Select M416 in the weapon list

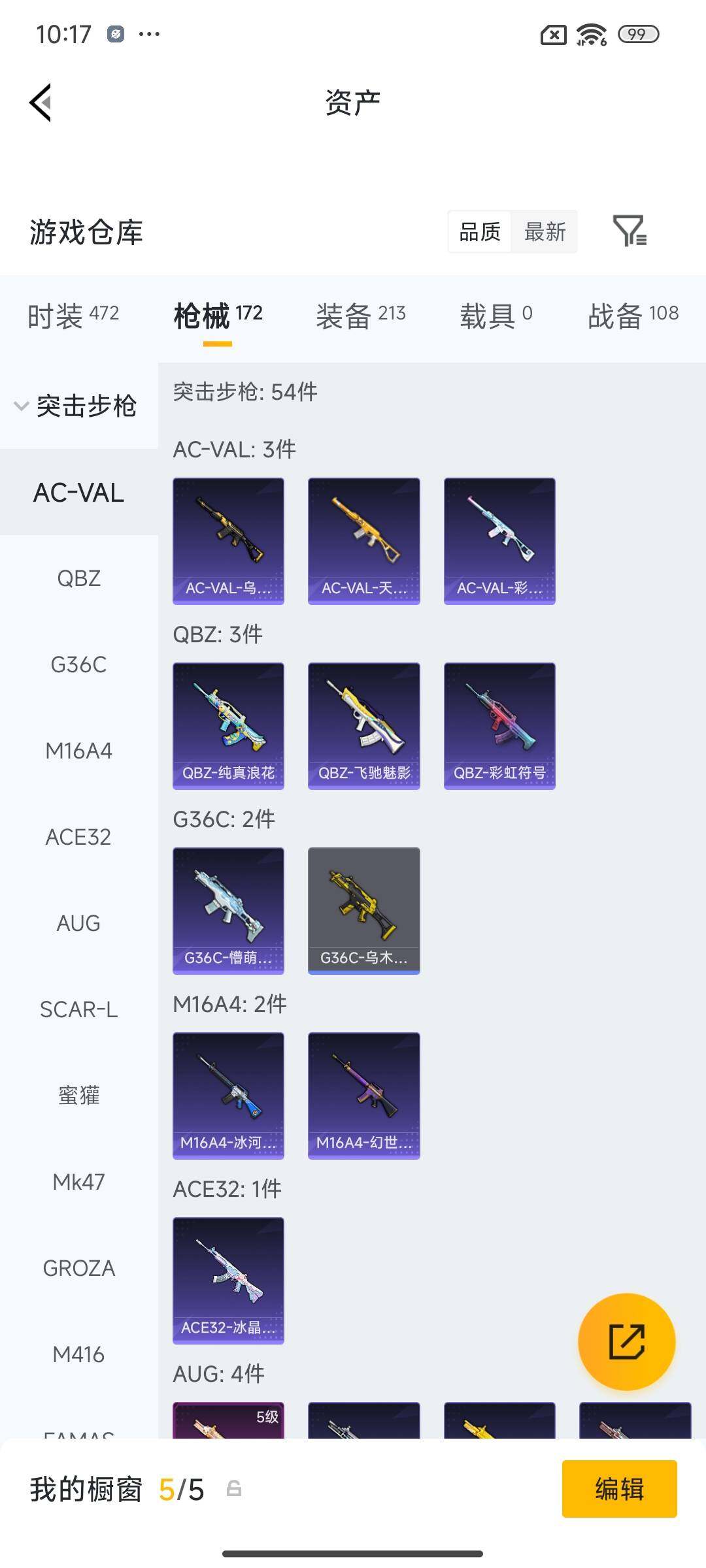pyautogui.click(x=78, y=1354)
